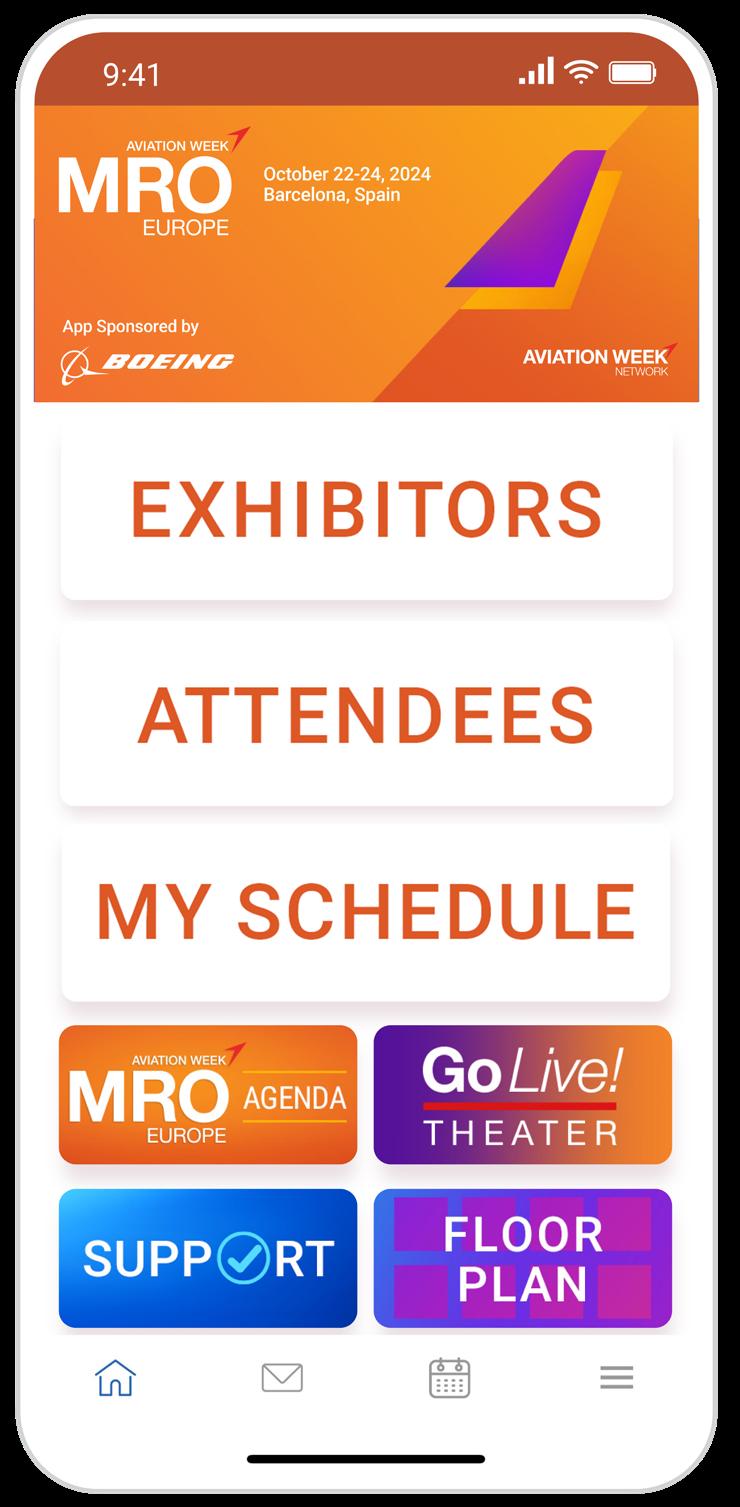Switch to the calendar tab
The width and height of the screenshot is (740, 1507).
449,1378
